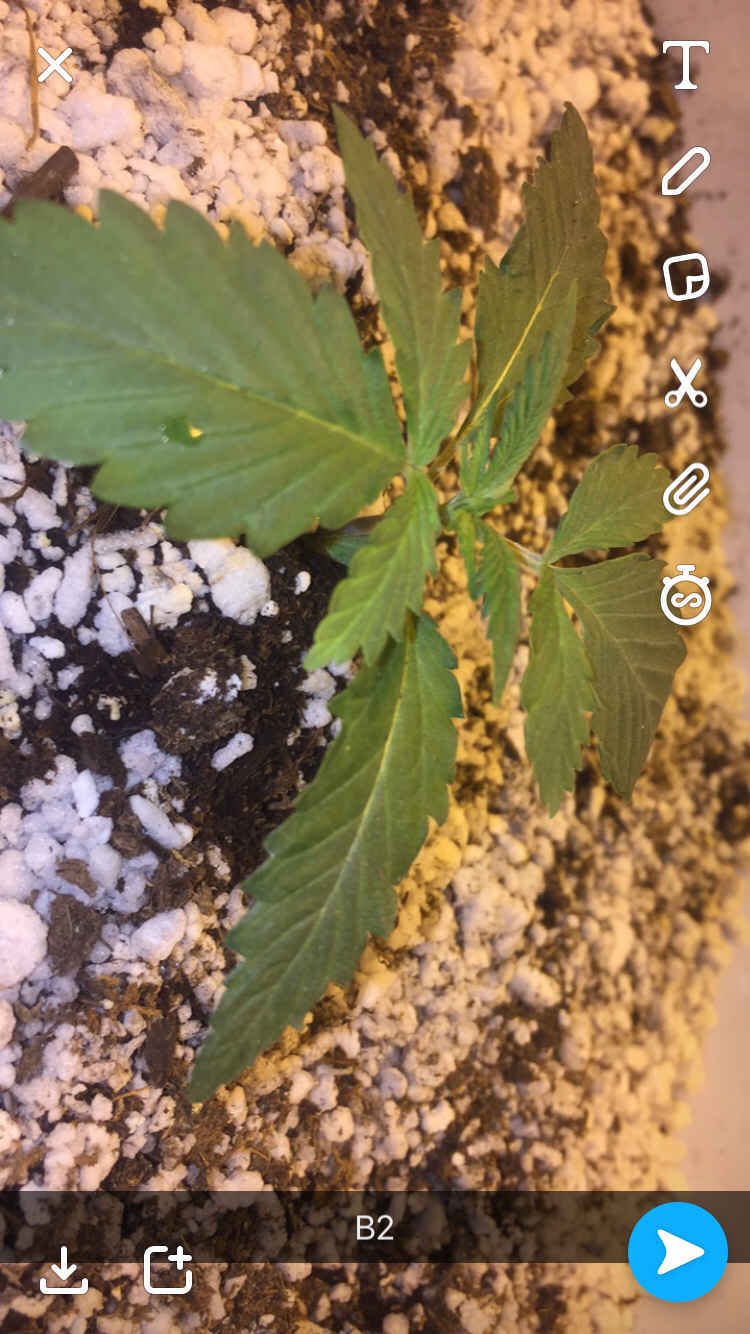Save the snap to memories

pos(64,1270)
